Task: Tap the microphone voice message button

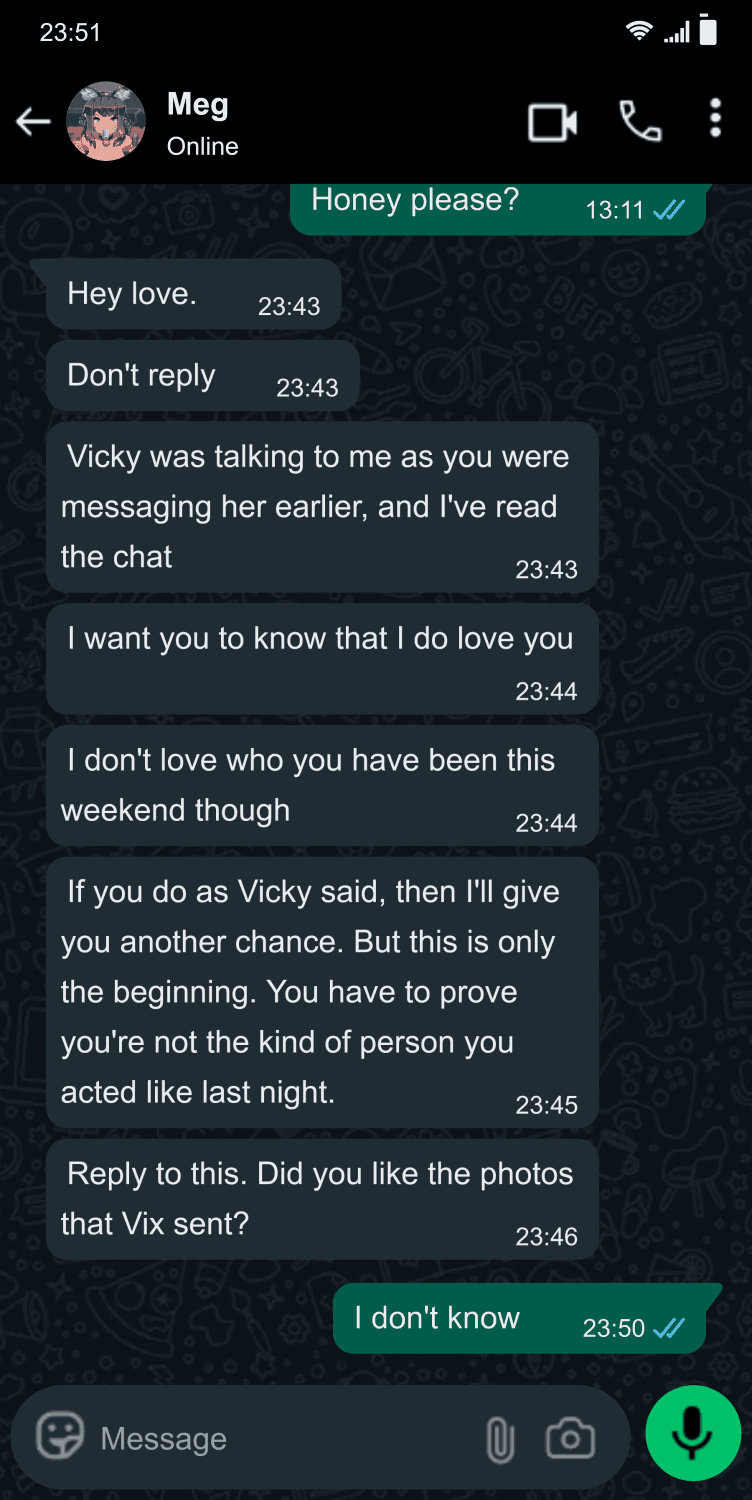Action: click(692, 1433)
